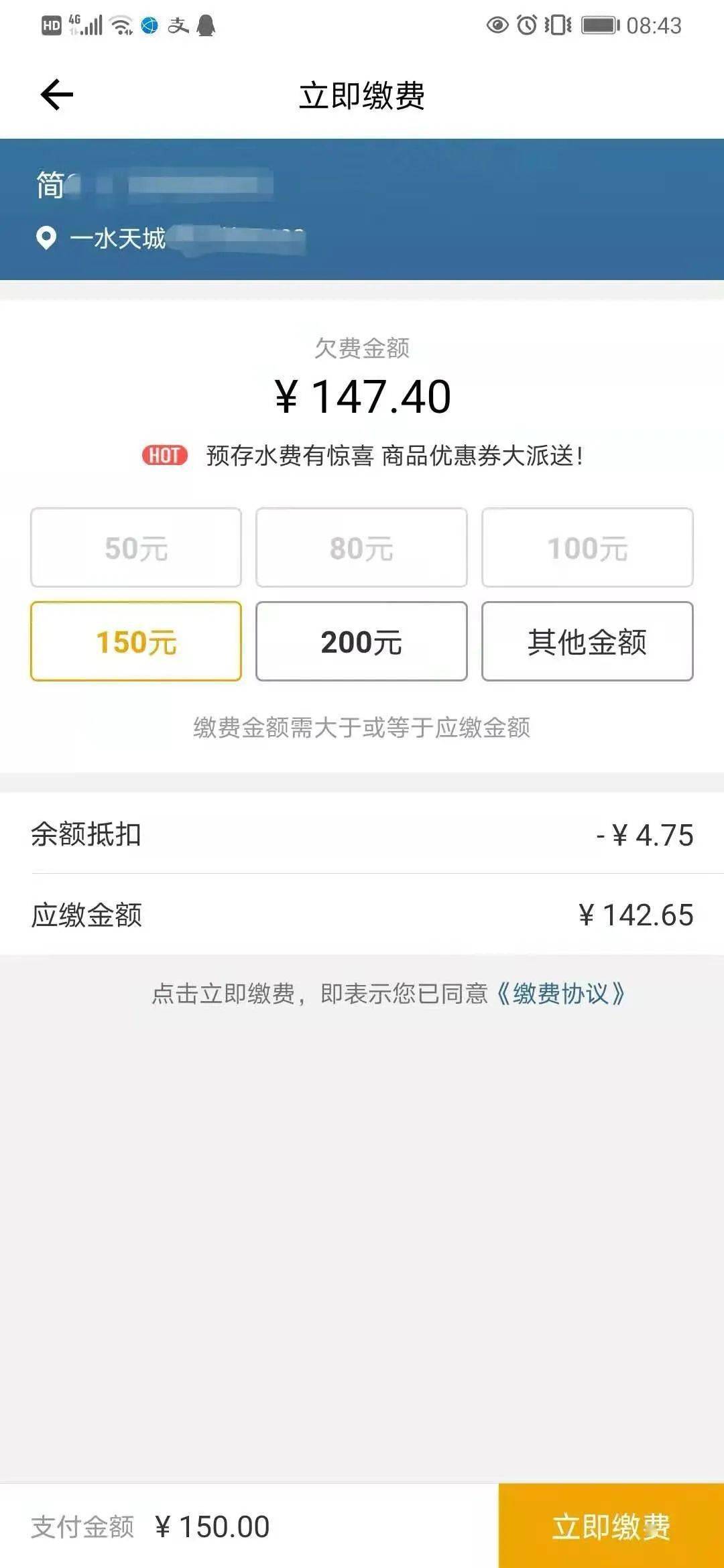Tap the 欠费金额 ¥147.40 display

362,397
